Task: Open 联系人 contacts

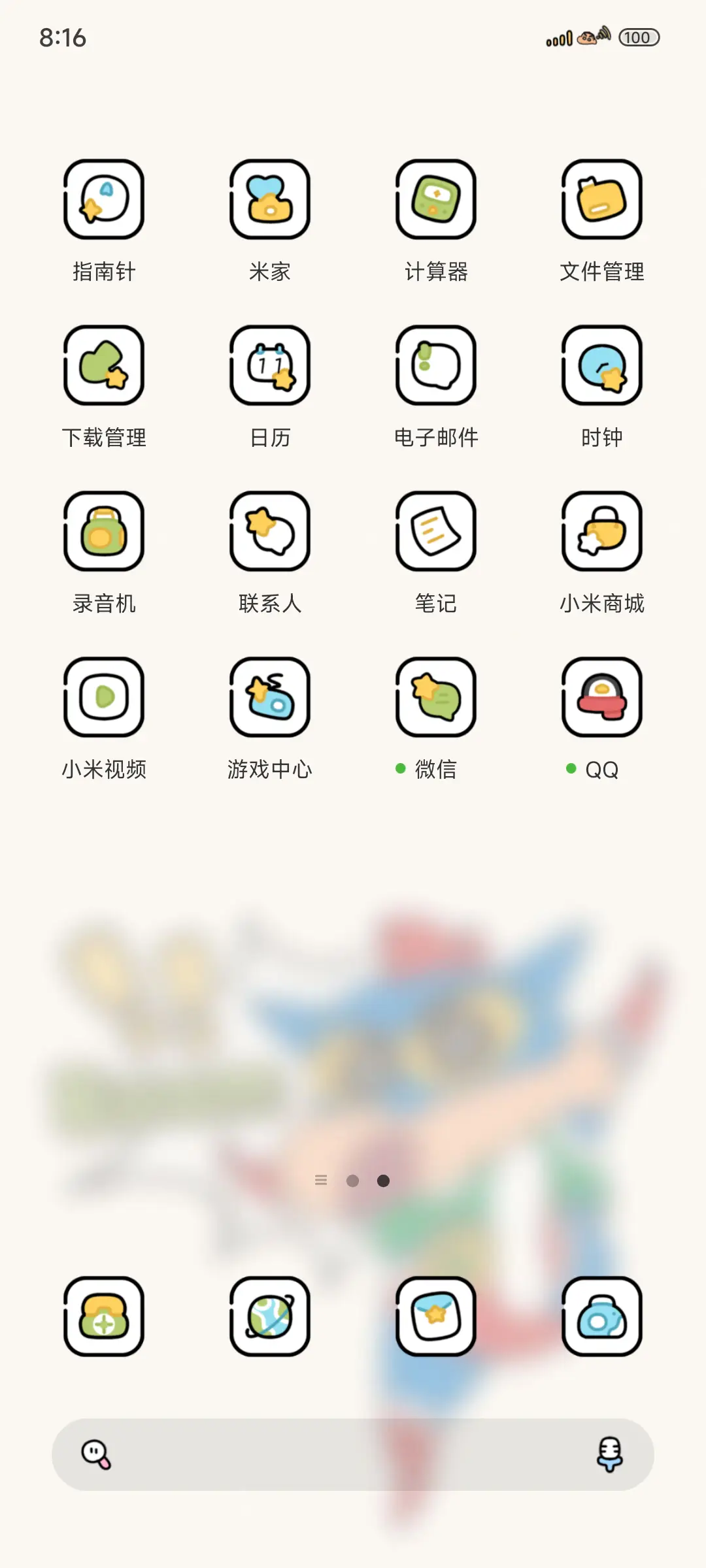Action: pos(270,531)
